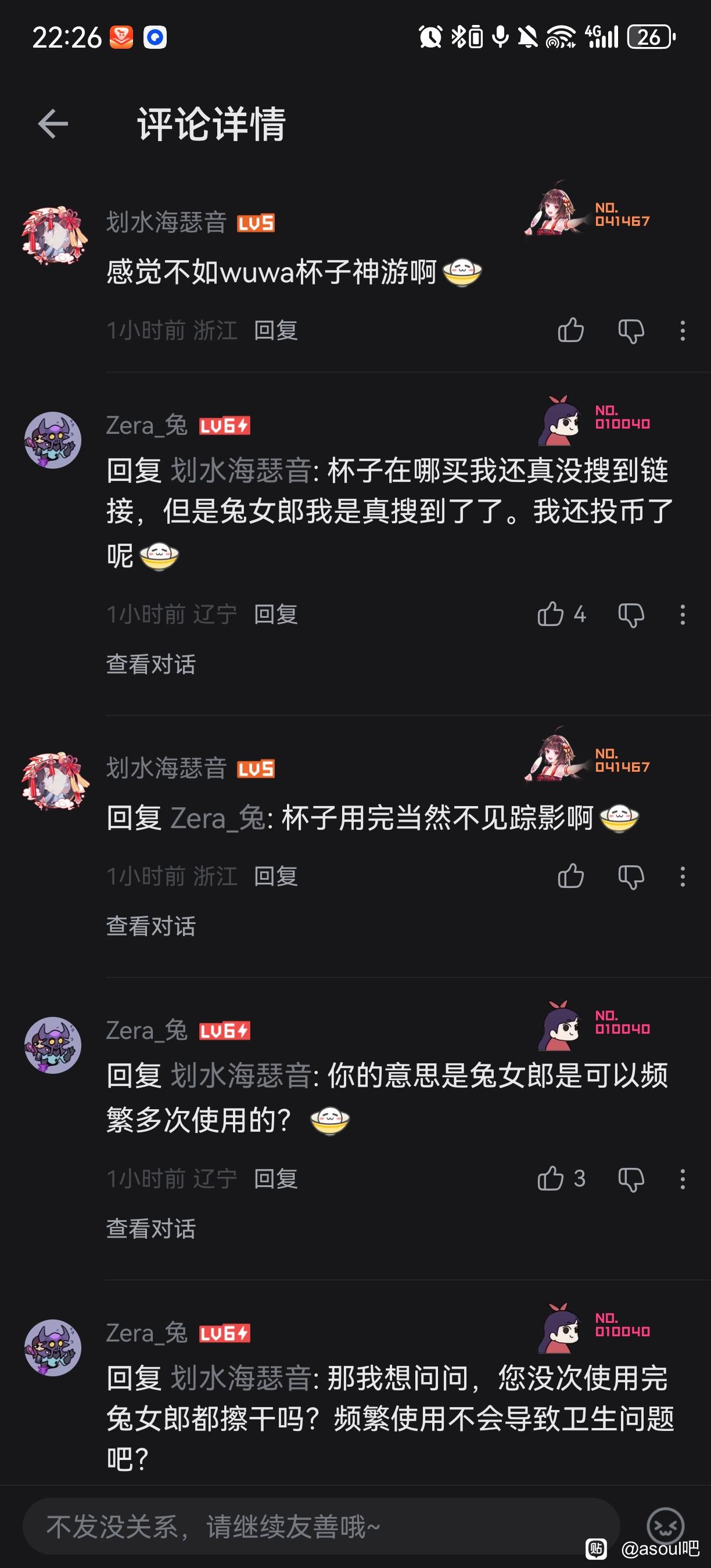The width and height of the screenshot is (711, 1568).
Task: Open more options for '感觉不如wuwa杯子神游啊' comment
Action: (683, 331)
